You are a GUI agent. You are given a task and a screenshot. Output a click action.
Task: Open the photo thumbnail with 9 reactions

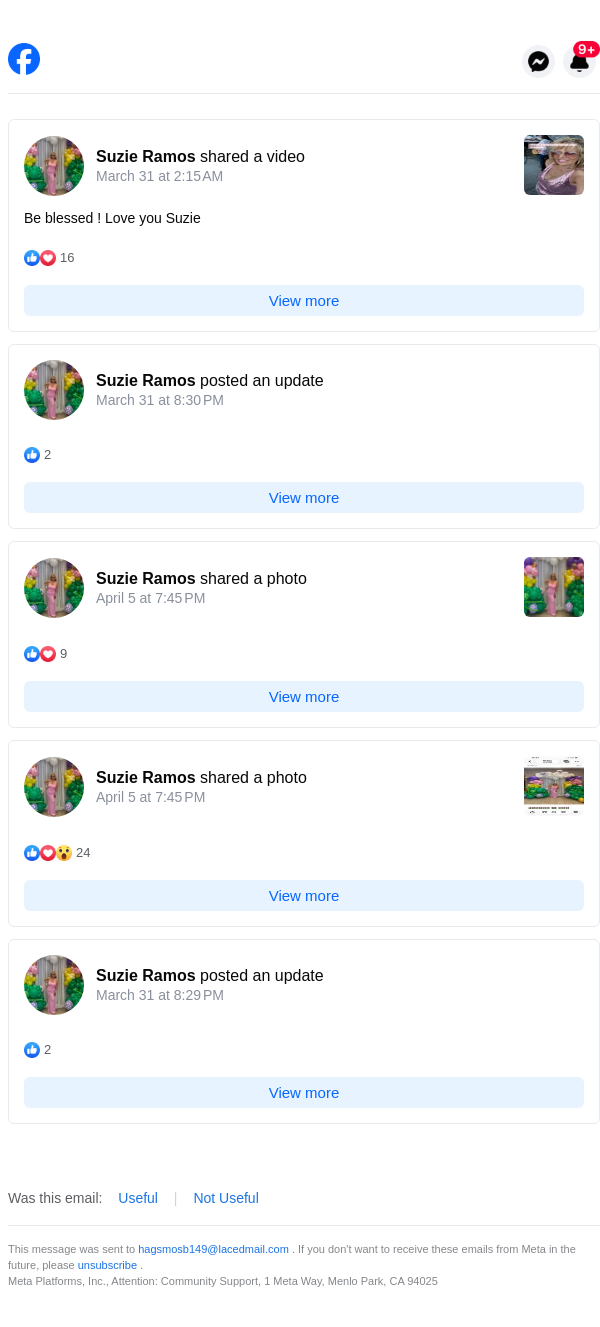tap(553, 587)
